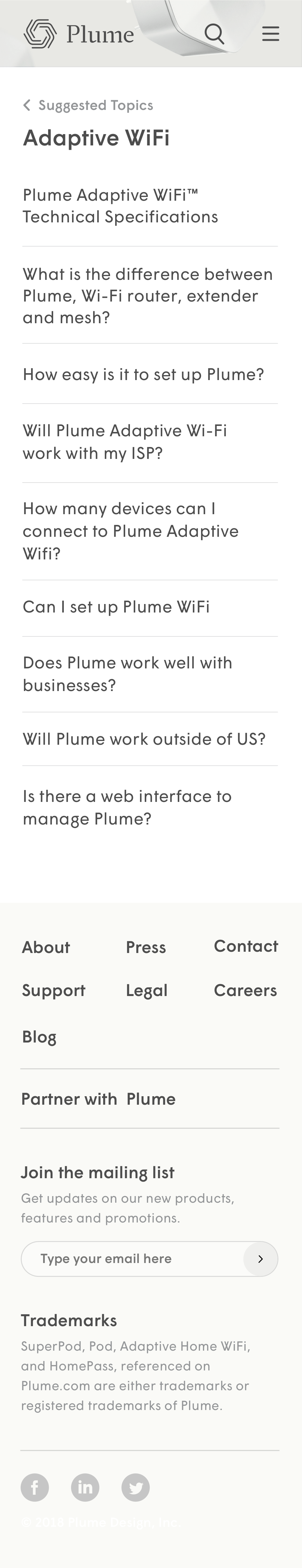Open Will Plume work with my ISP
The height and width of the screenshot is (1568, 302).
(x=125, y=442)
